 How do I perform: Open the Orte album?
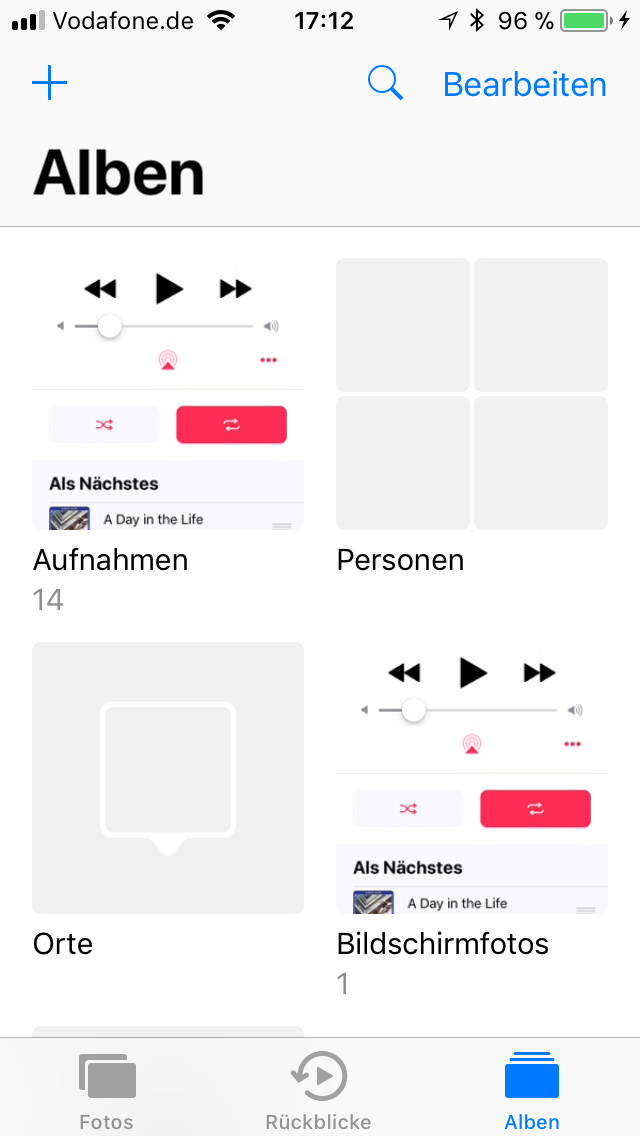pos(168,777)
